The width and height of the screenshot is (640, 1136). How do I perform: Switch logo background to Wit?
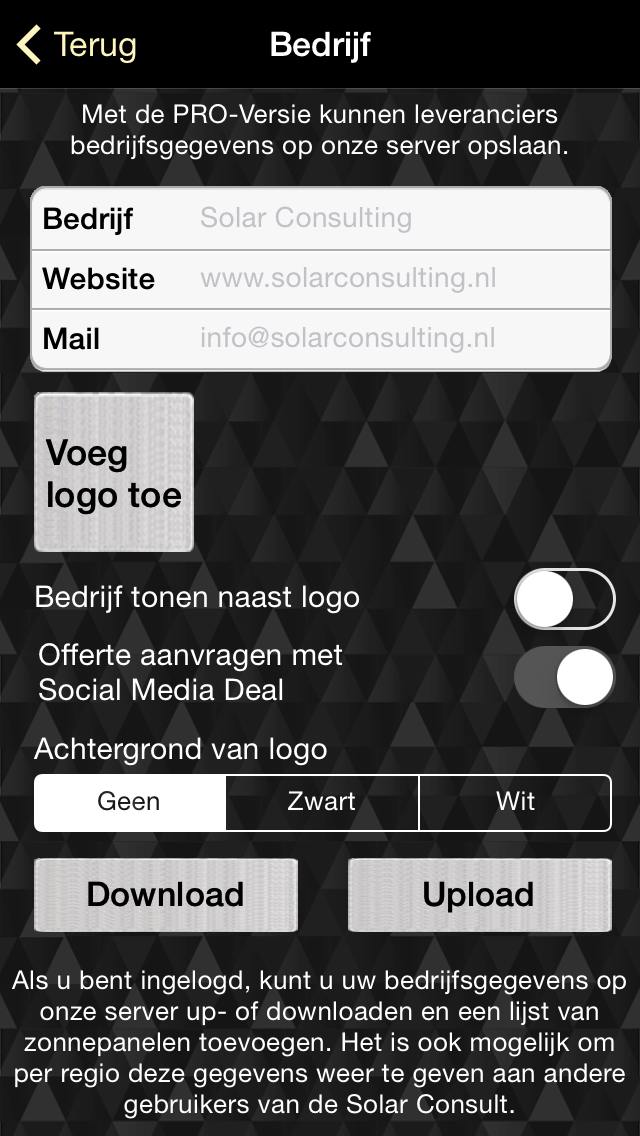515,802
